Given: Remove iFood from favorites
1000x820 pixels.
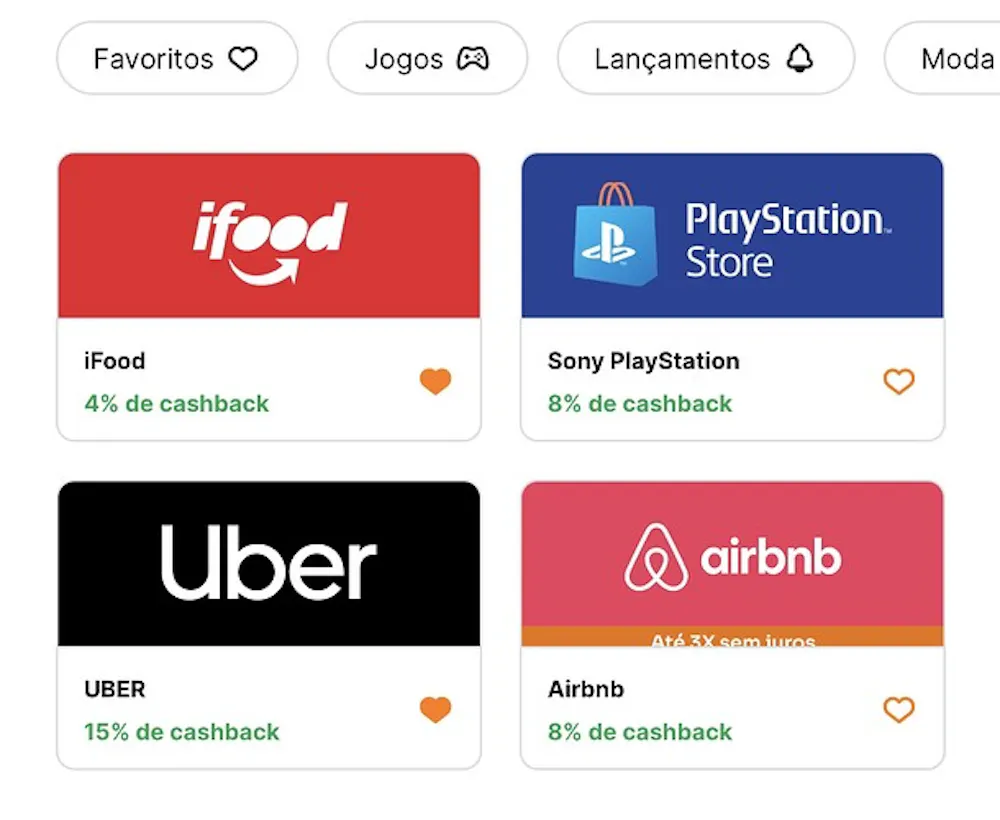Looking at the screenshot, I should tap(435, 381).
